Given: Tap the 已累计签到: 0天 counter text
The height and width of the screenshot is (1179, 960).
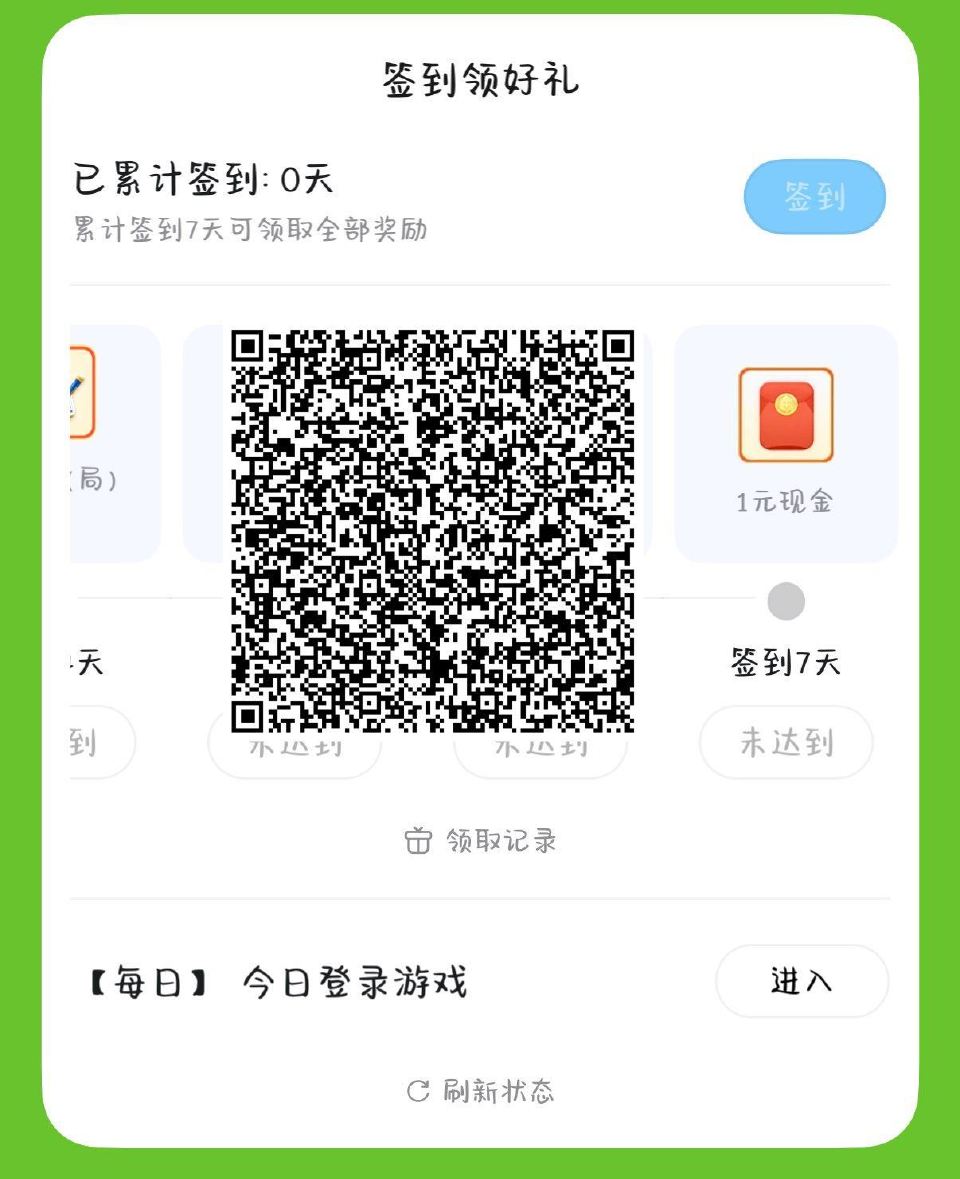Looking at the screenshot, I should coord(205,178).
